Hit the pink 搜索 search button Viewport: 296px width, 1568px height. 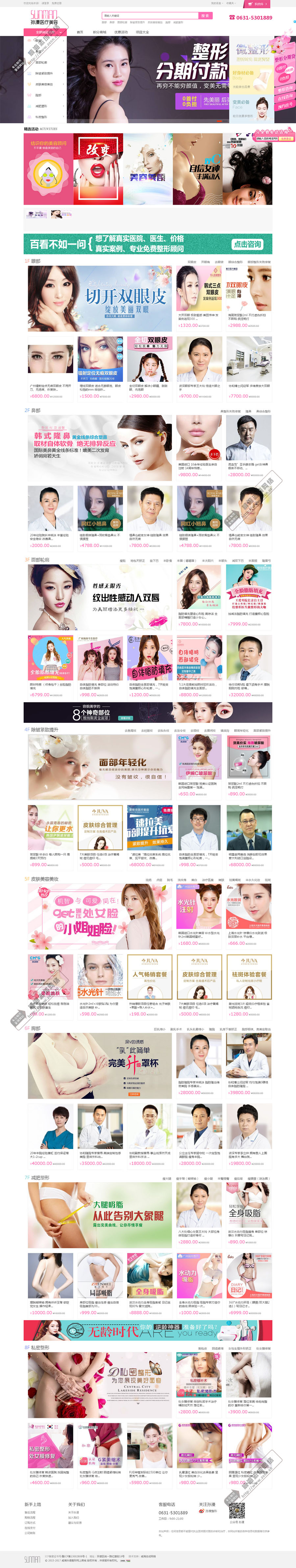click(206, 16)
